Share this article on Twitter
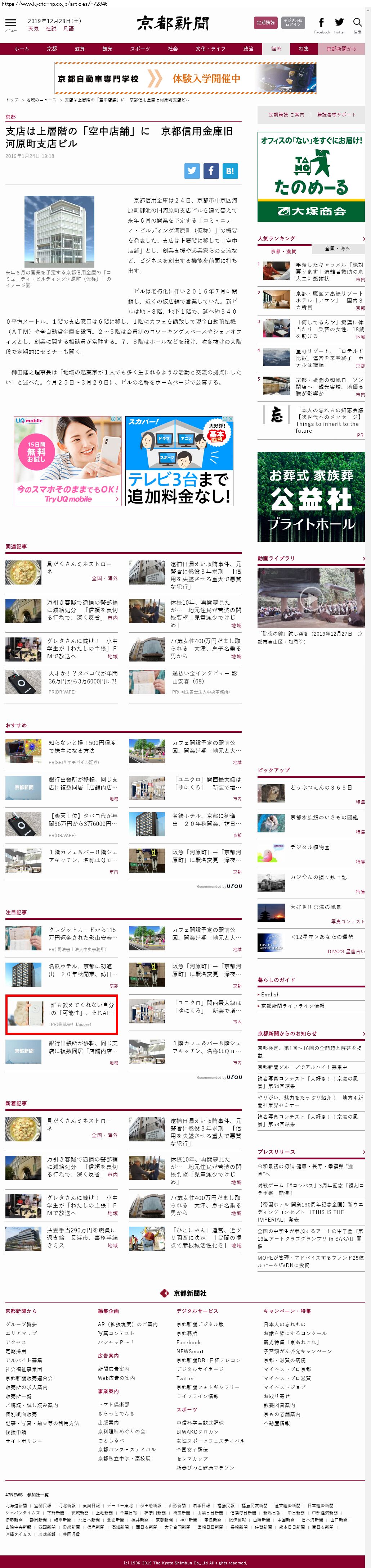This screenshot has width=371, height=1568. point(192,171)
